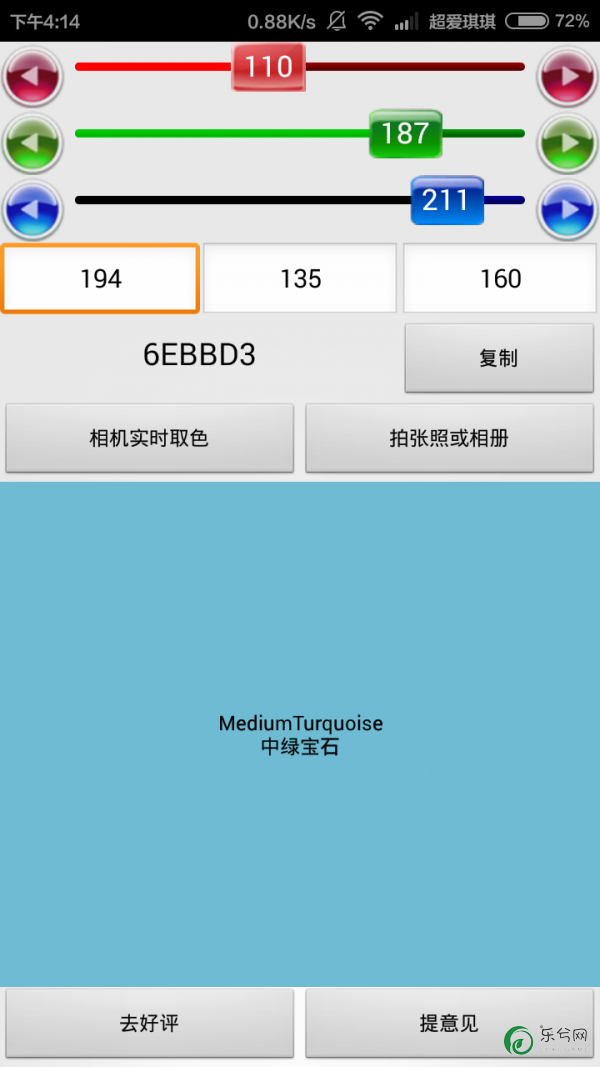Image resolution: width=600 pixels, height=1067 pixels.
Task: Tap the green slider handle showing 187
Action: click(405, 133)
